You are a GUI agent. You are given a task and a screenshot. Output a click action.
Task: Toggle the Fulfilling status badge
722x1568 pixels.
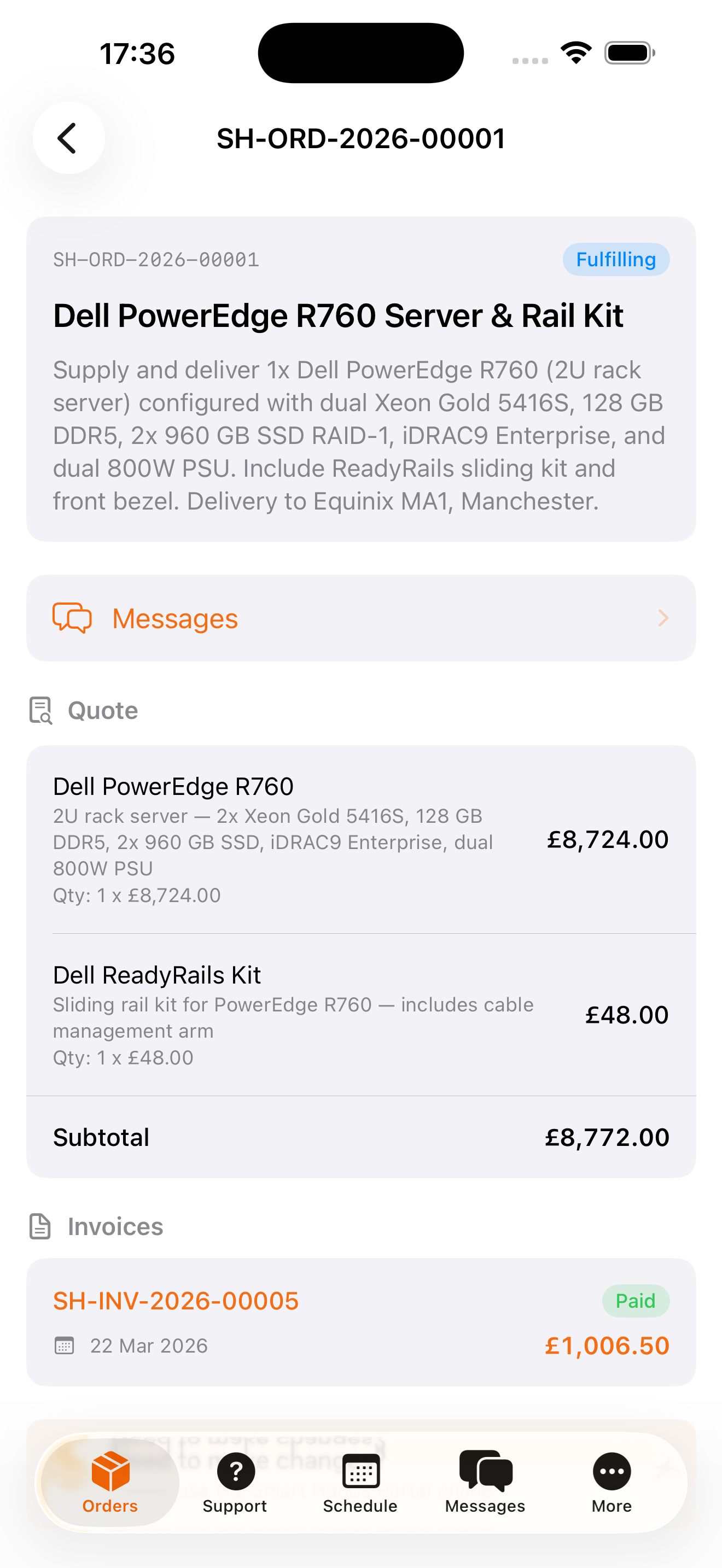point(616,259)
